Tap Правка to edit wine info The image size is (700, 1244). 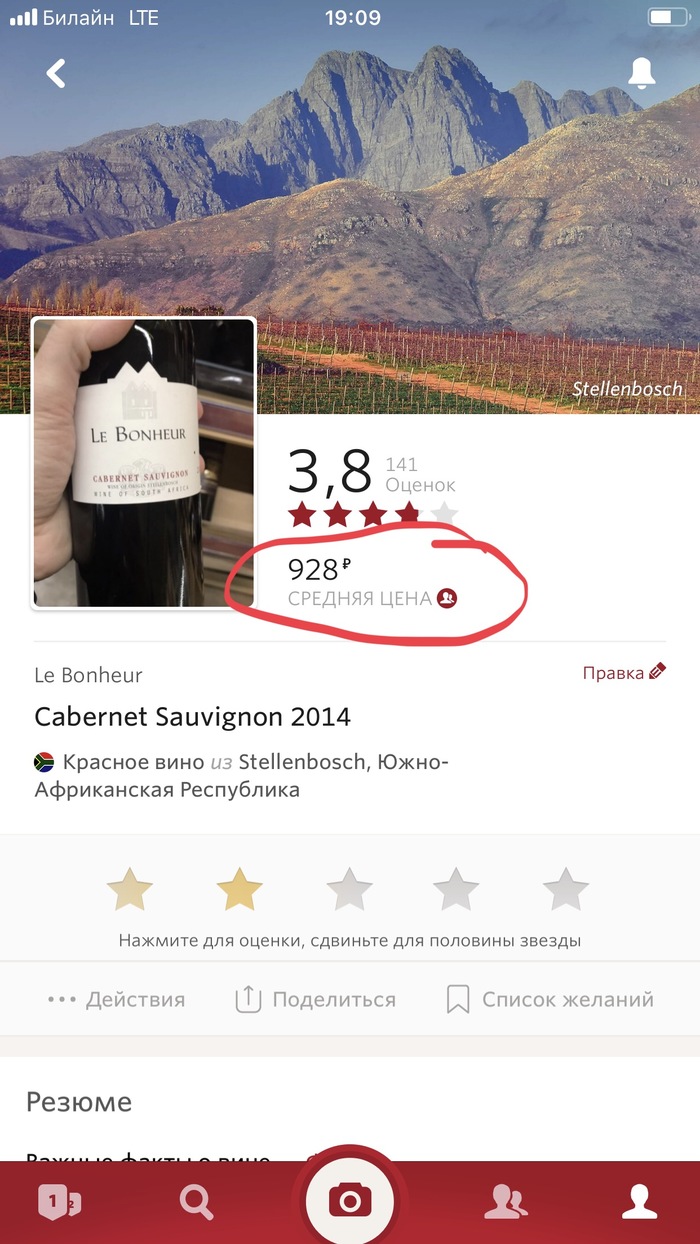623,673
